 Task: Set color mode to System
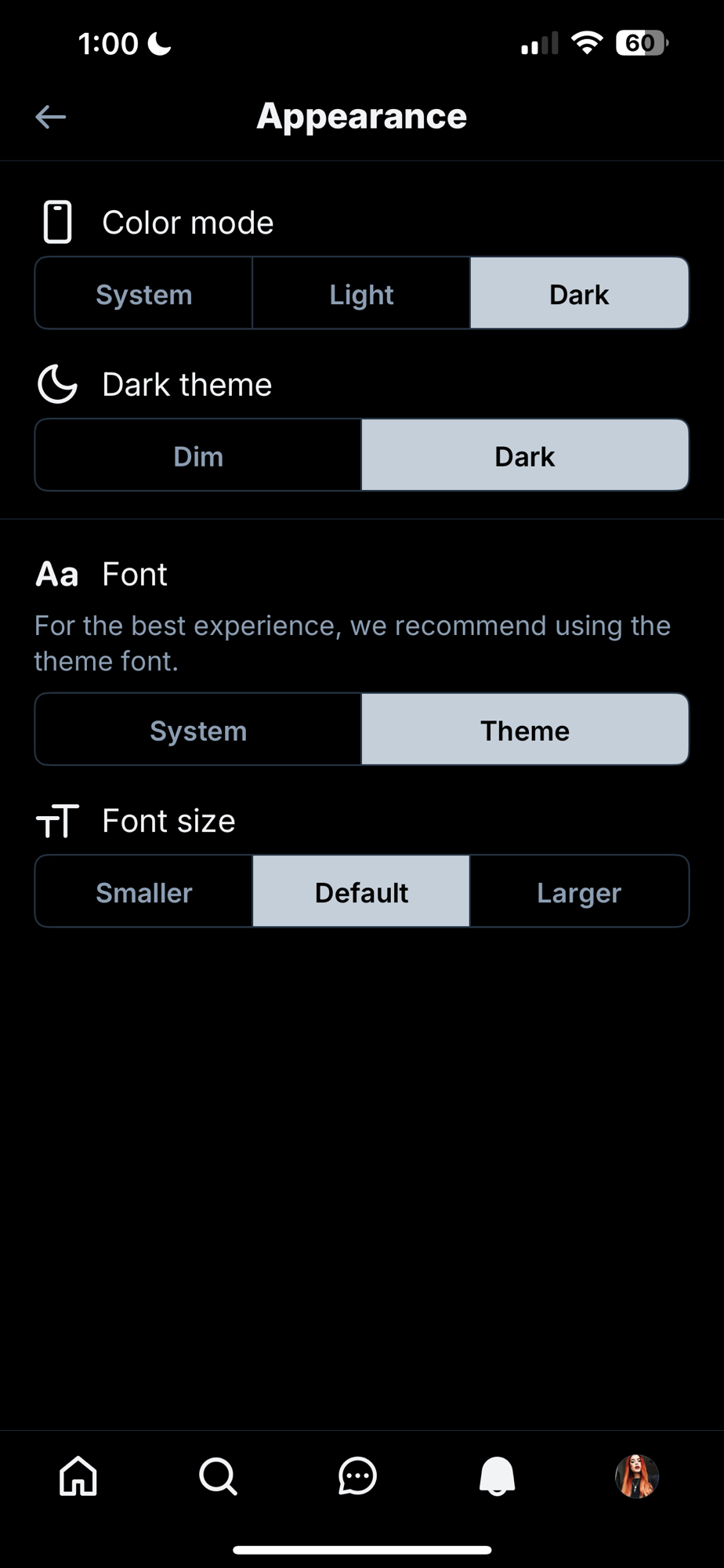click(144, 294)
